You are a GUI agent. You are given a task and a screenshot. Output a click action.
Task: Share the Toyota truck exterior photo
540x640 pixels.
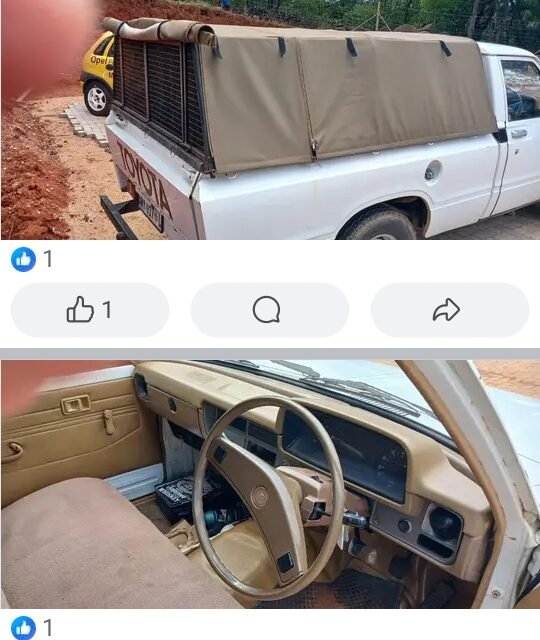coord(450,310)
